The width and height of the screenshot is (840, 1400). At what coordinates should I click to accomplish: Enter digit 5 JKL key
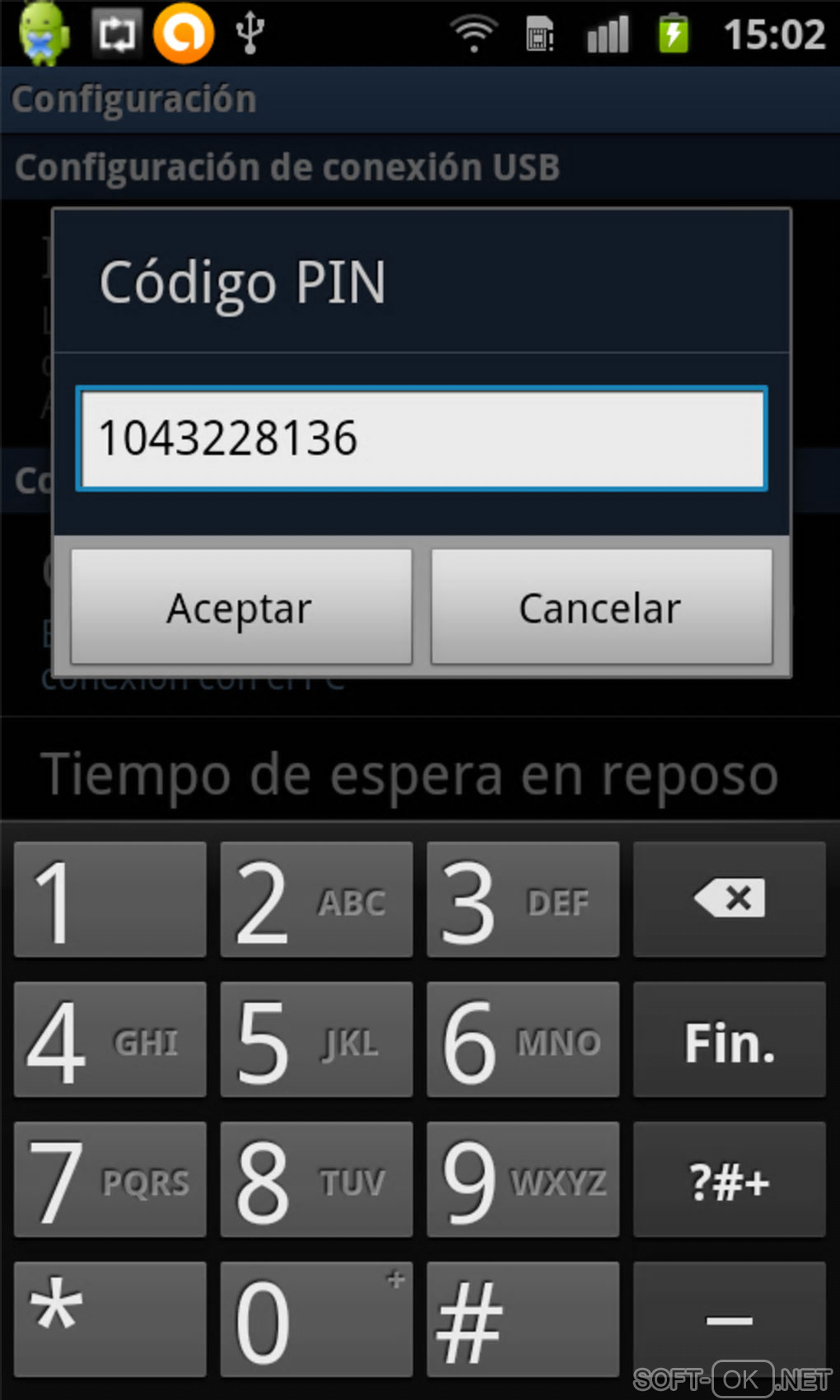click(316, 1039)
